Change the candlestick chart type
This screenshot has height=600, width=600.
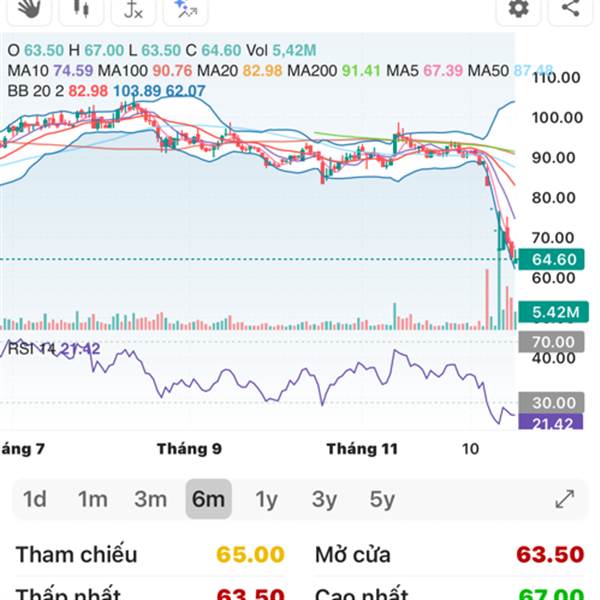[81, 9]
